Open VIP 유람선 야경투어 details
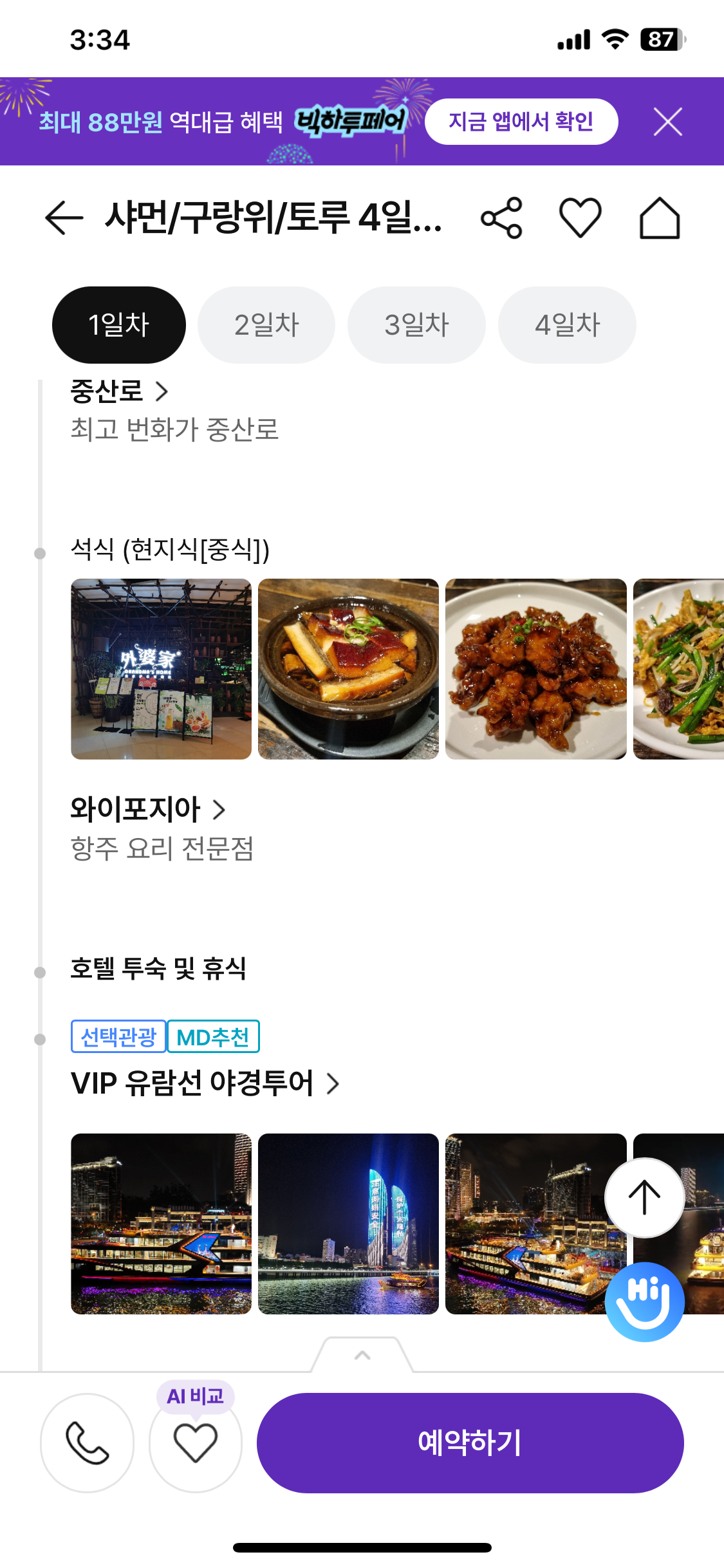This screenshot has width=724, height=1568. click(205, 1083)
